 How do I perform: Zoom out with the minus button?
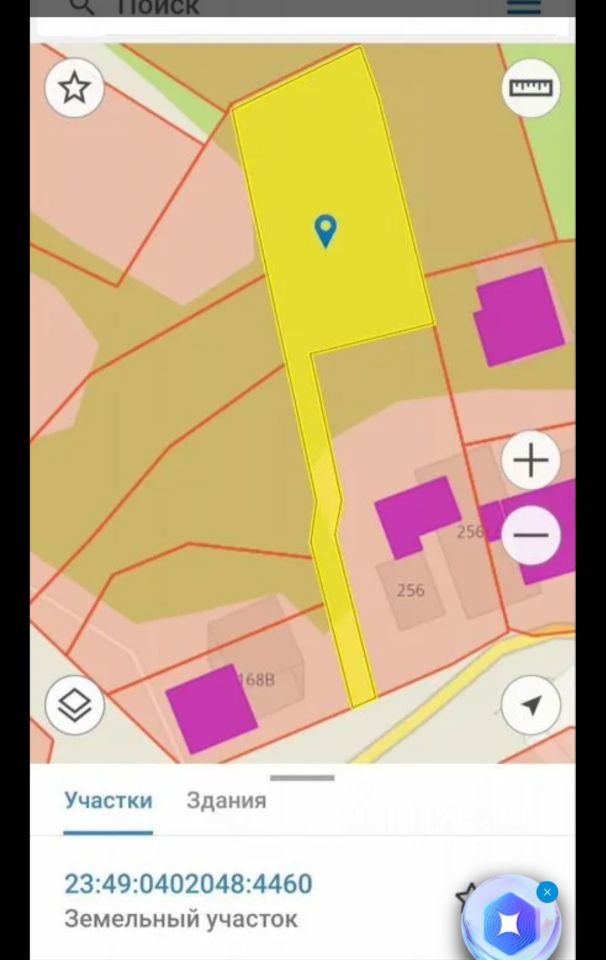(x=530, y=534)
